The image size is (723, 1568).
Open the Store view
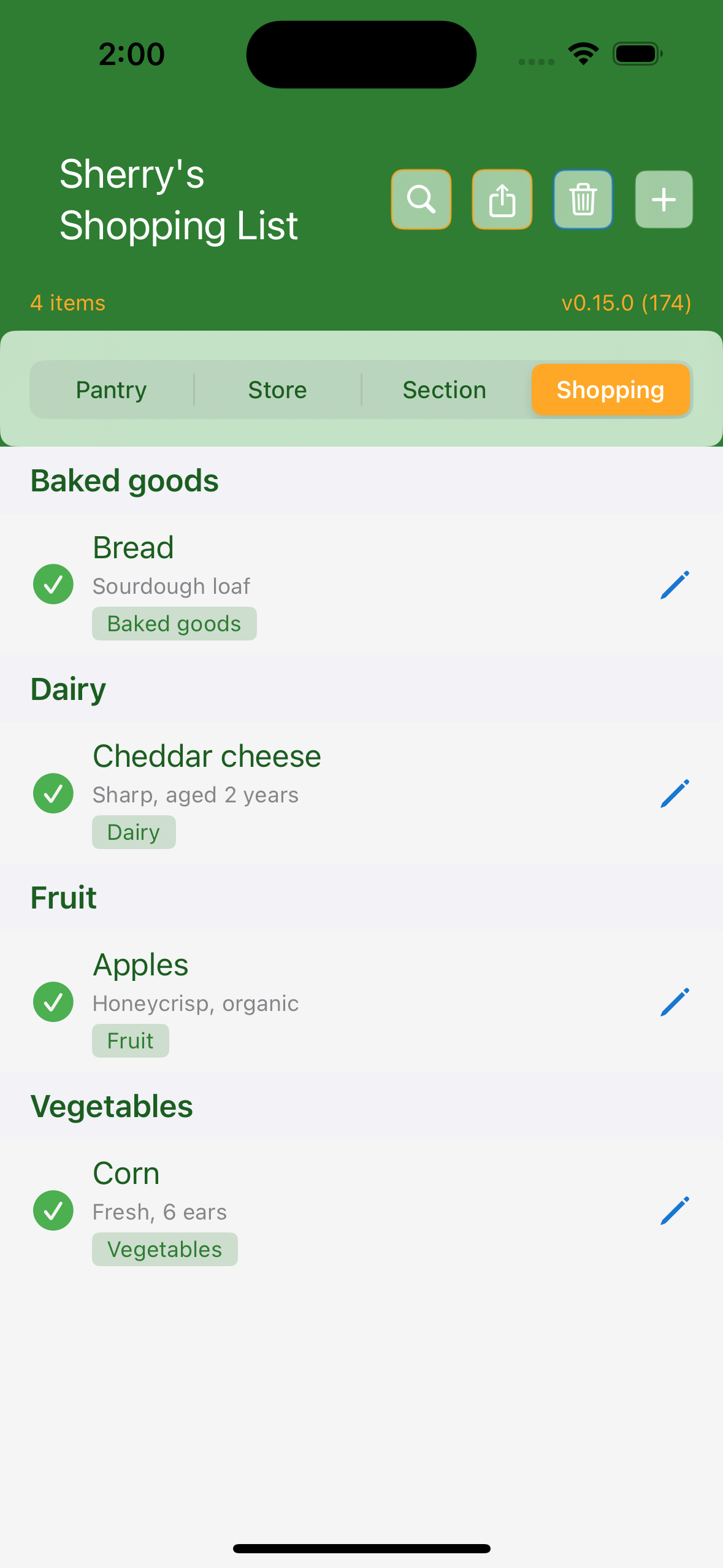277,390
